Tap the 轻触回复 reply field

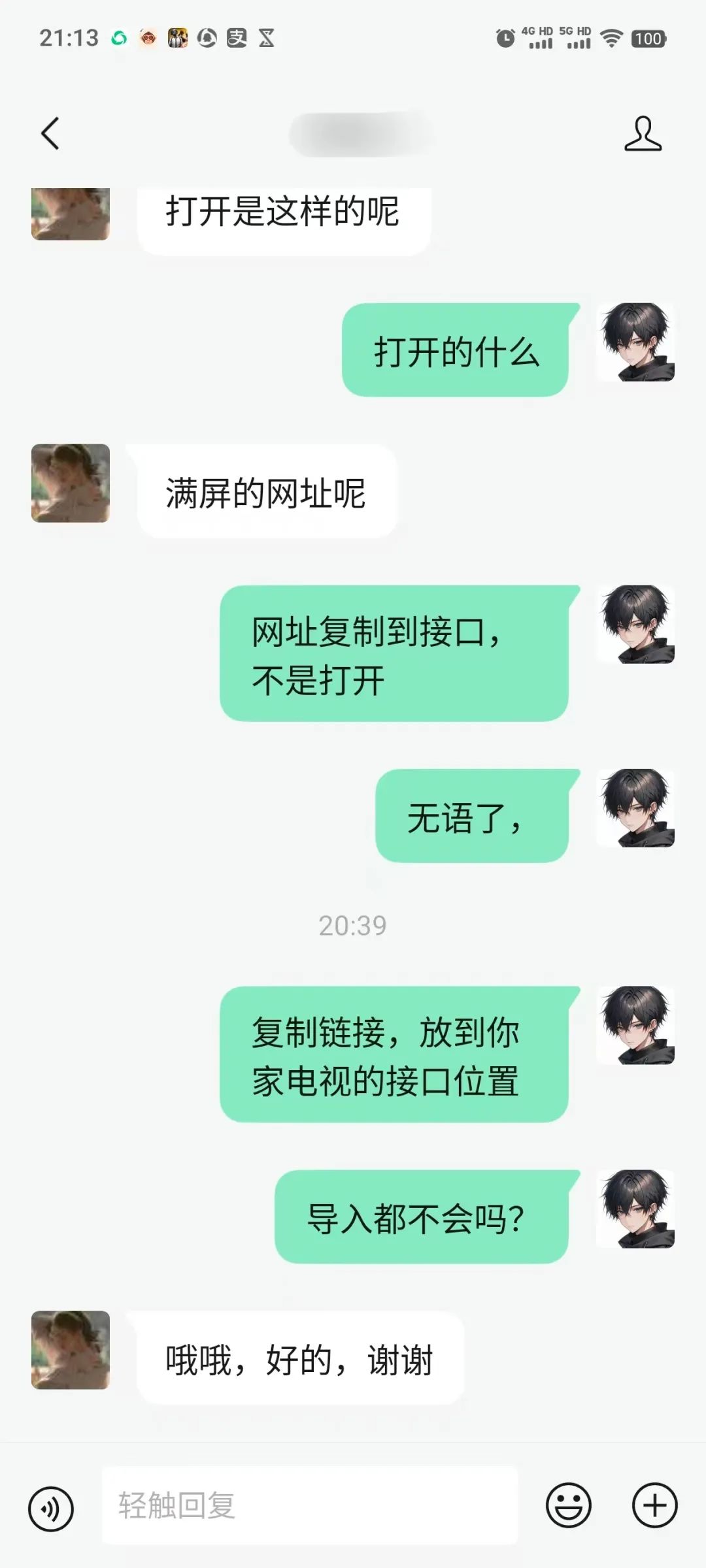pos(309,1505)
